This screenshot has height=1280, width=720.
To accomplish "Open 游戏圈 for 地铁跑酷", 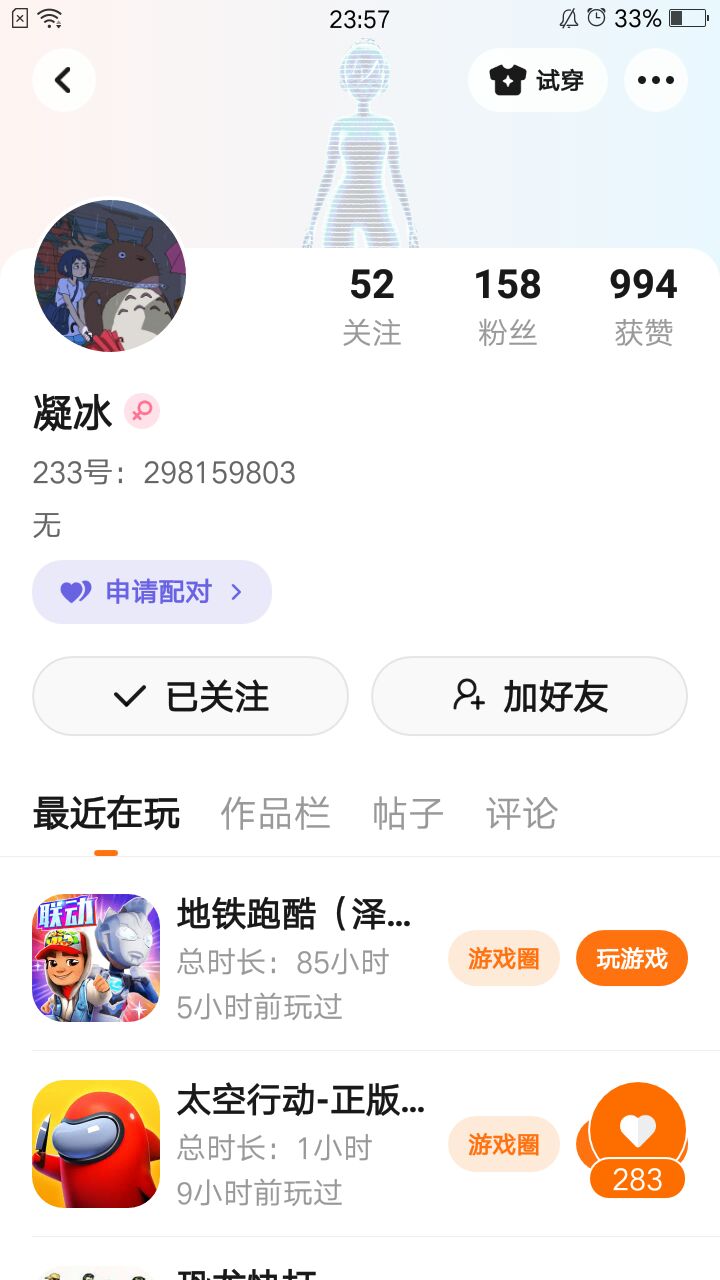I will point(503,958).
